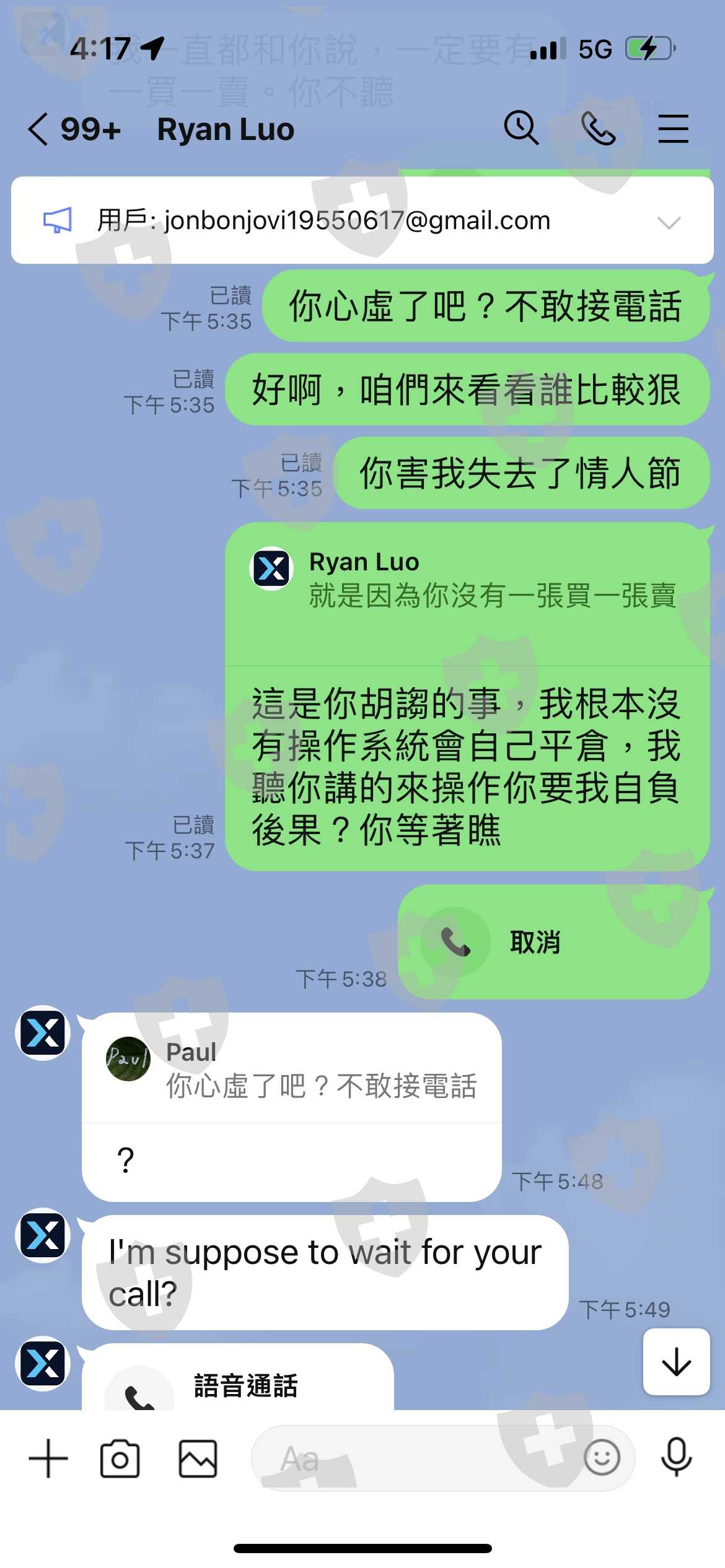Jump to the latest message with down arrow
This screenshot has width=725, height=1568.
click(676, 1362)
